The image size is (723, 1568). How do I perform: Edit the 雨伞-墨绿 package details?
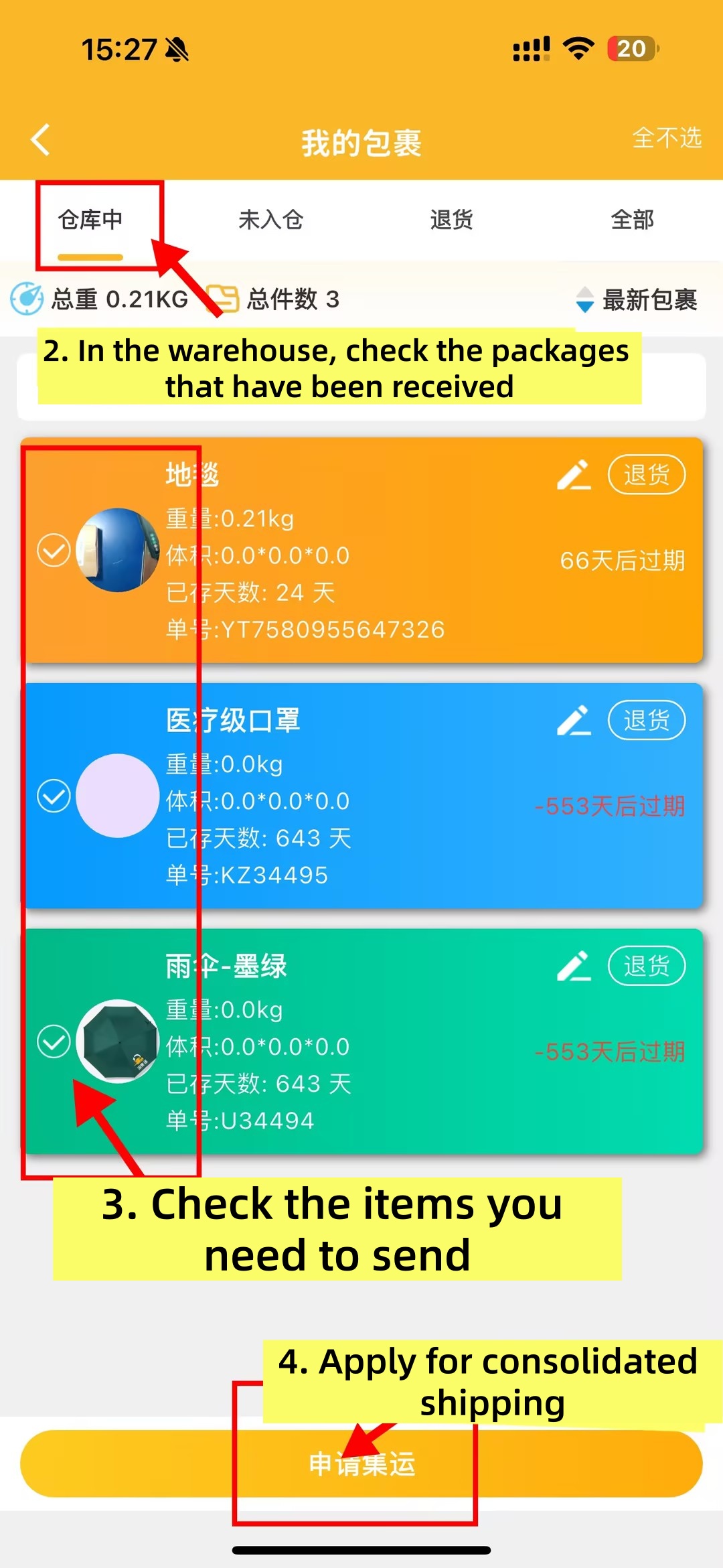click(574, 966)
